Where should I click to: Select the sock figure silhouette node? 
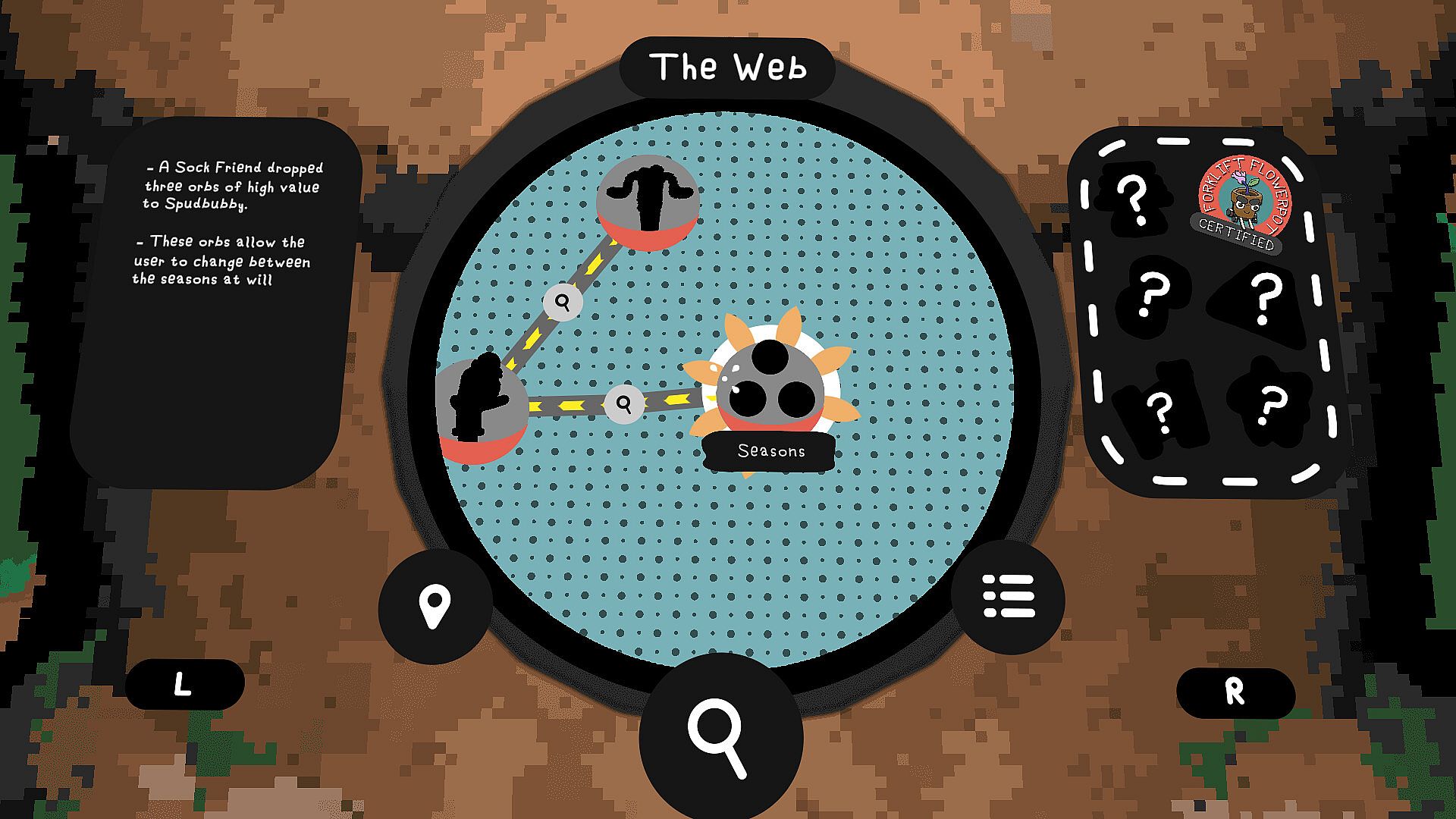[x=479, y=409]
